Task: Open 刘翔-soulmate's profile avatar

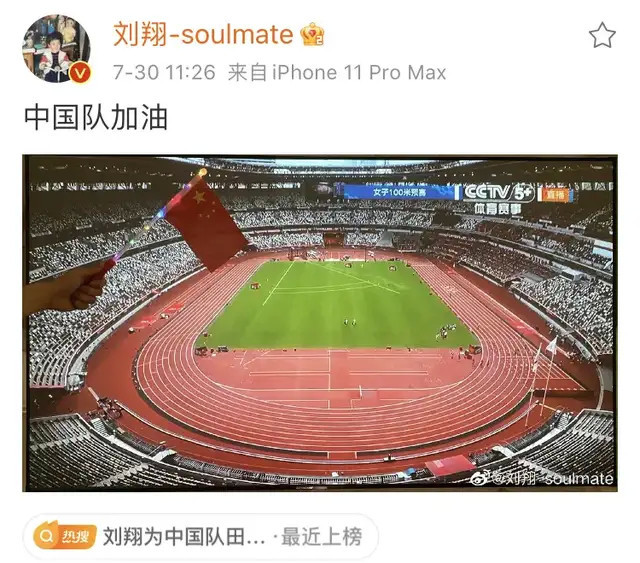Action: click(56, 49)
